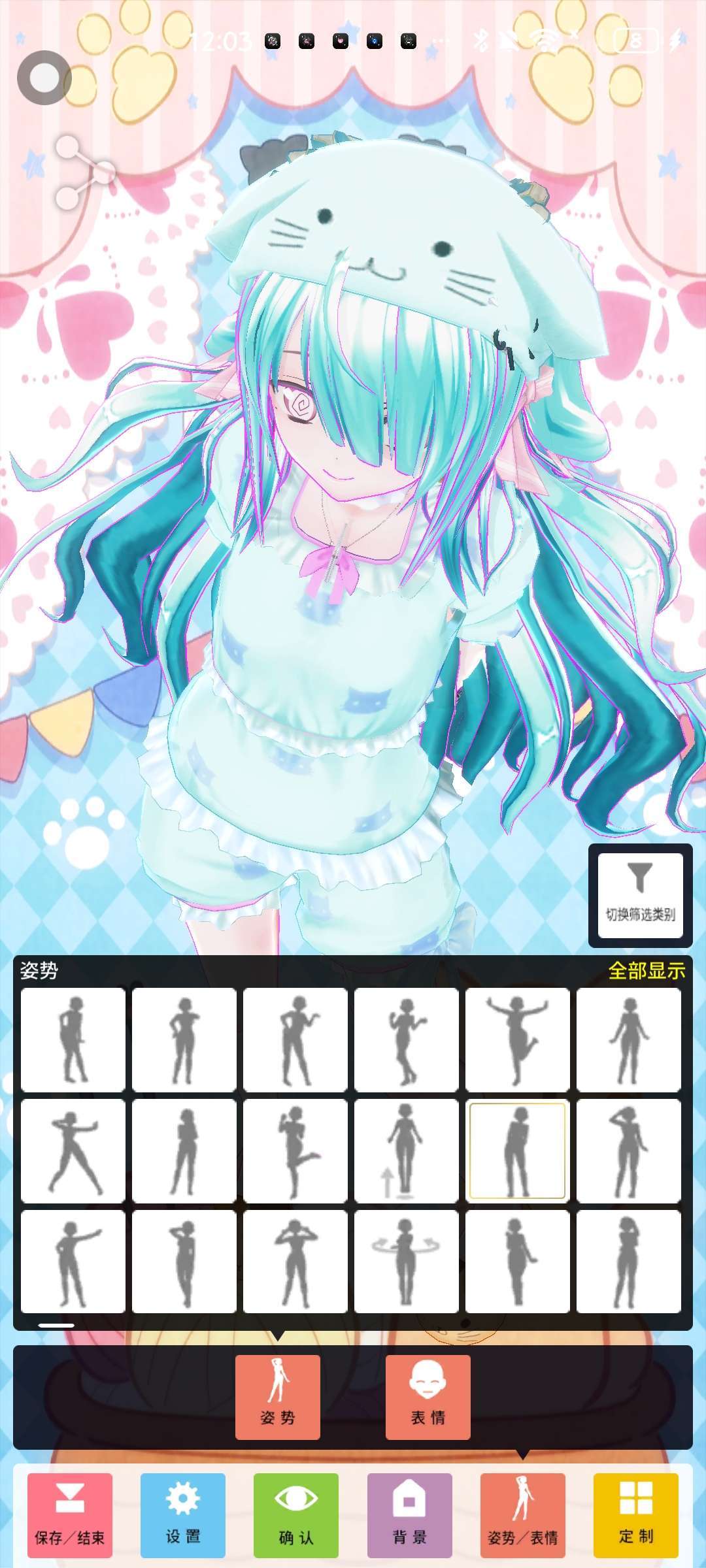
Task: Select the pose with both arms raised, one leg lifted
Action: [517, 1039]
